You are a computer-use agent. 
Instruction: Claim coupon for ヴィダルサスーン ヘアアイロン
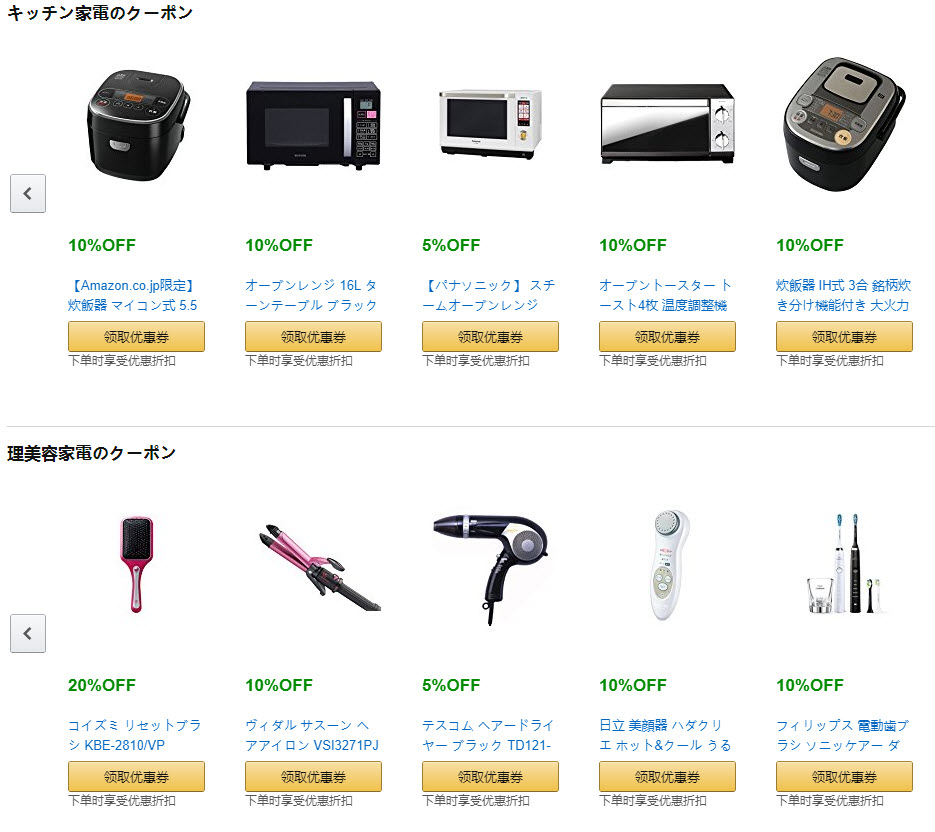click(x=313, y=776)
